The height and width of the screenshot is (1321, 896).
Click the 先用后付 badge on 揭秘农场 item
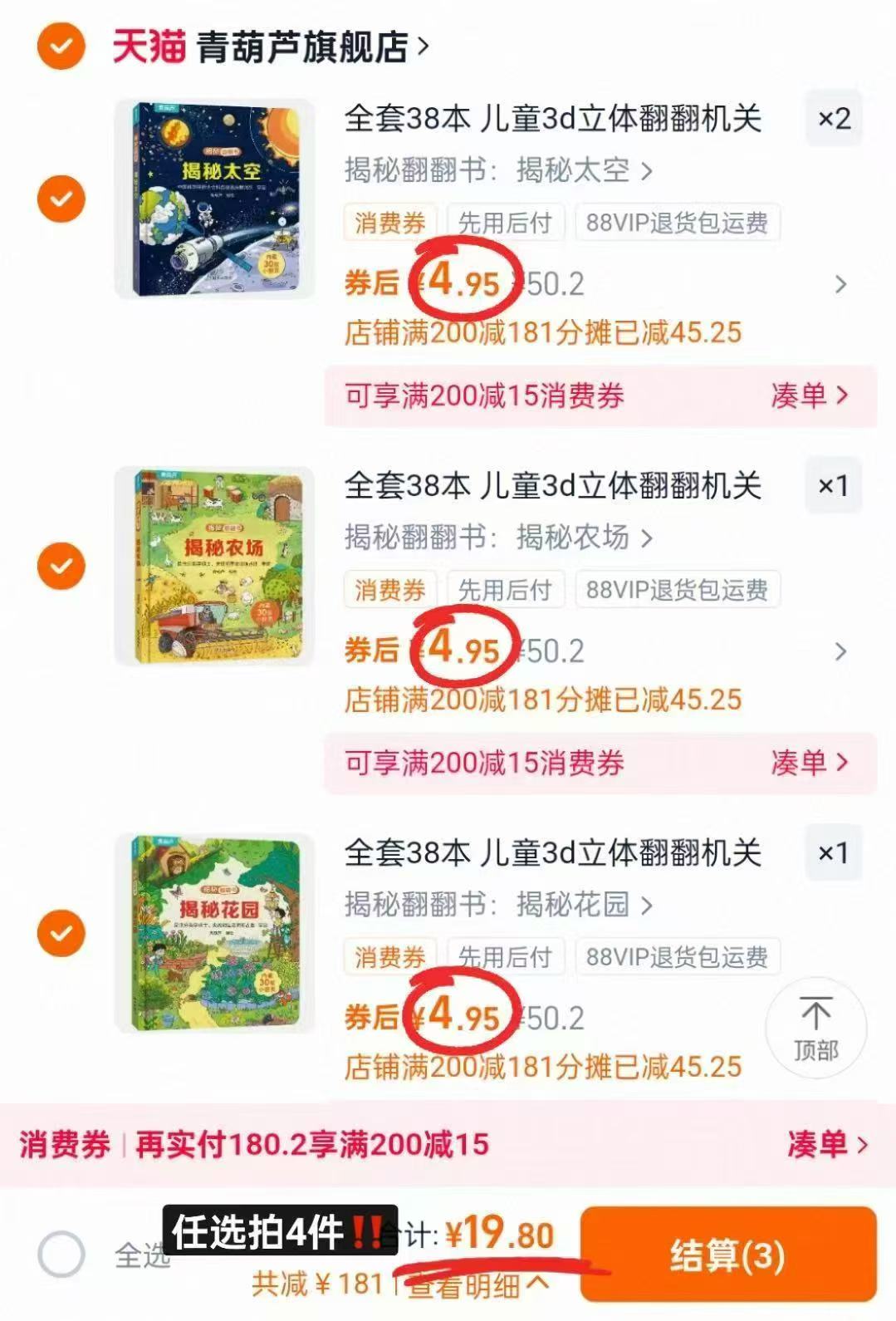(505, 590)
